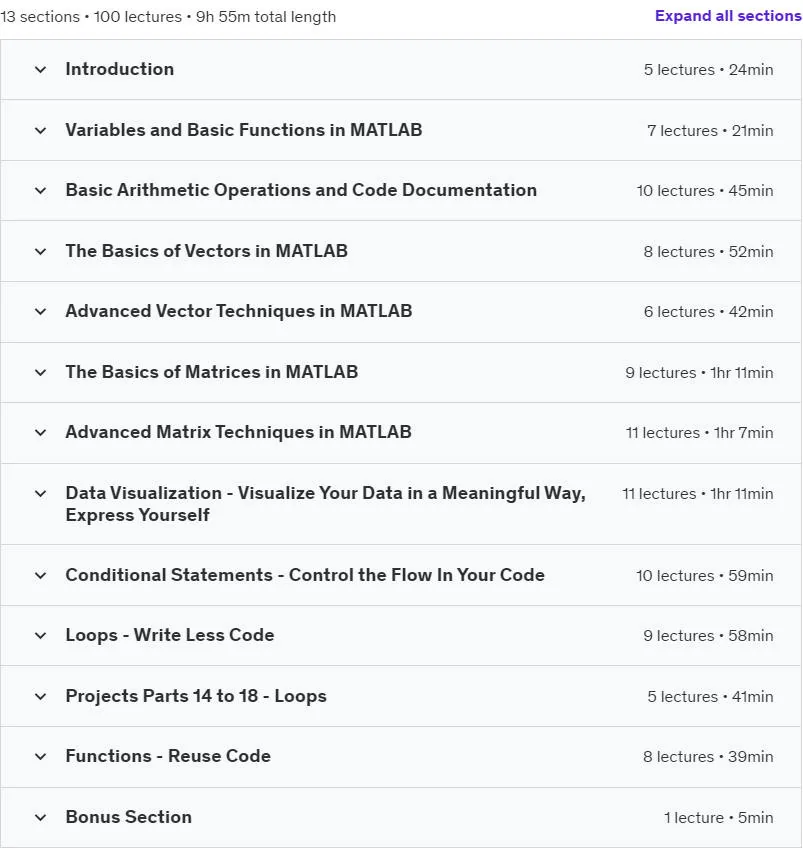Expand Advanced Matrix Techniques in MATLAB
Viewport: 803px width, 849px height.
[x=401, y=433]
